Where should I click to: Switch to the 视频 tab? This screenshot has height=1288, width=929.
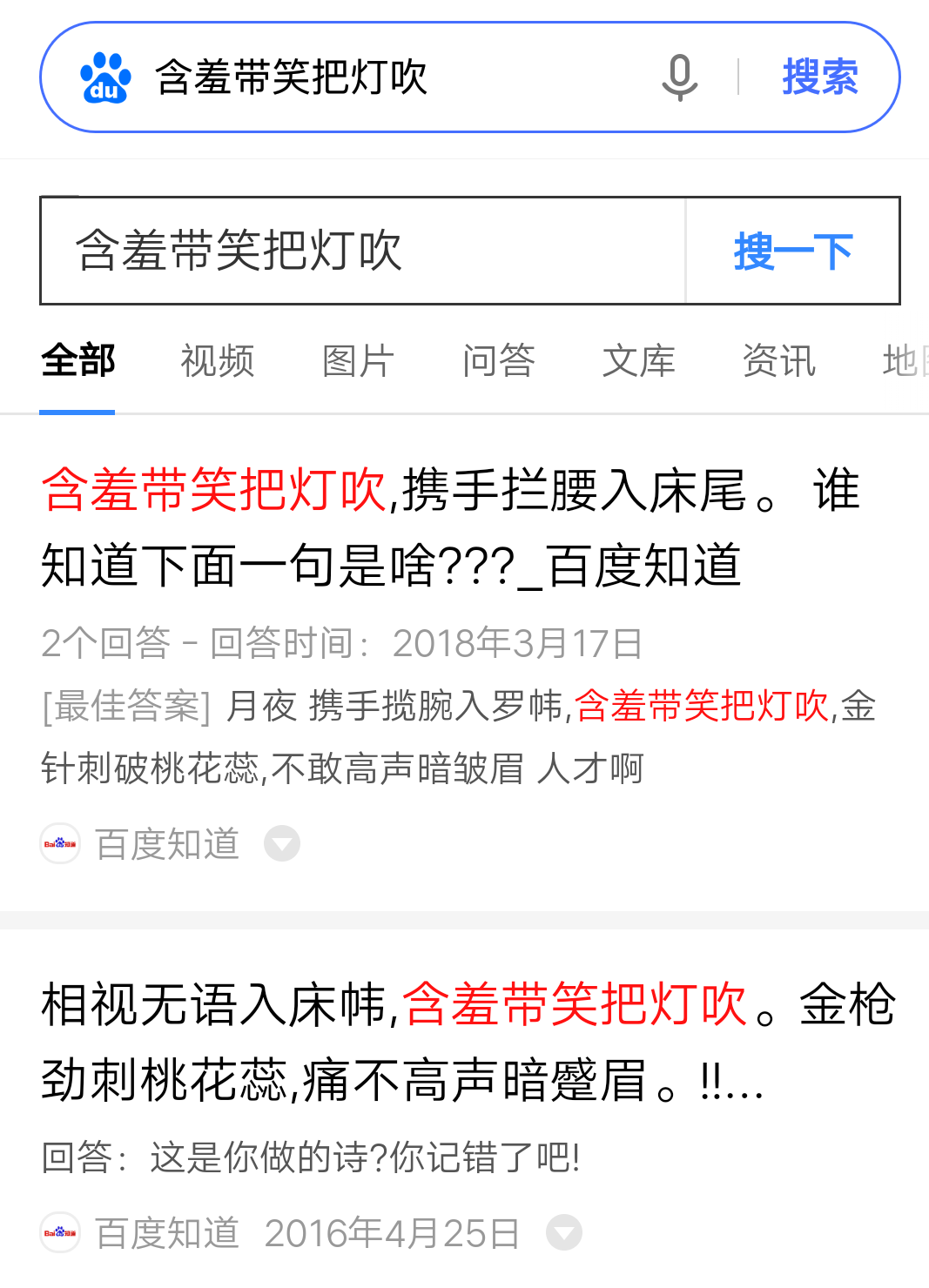tap(218, 361)
